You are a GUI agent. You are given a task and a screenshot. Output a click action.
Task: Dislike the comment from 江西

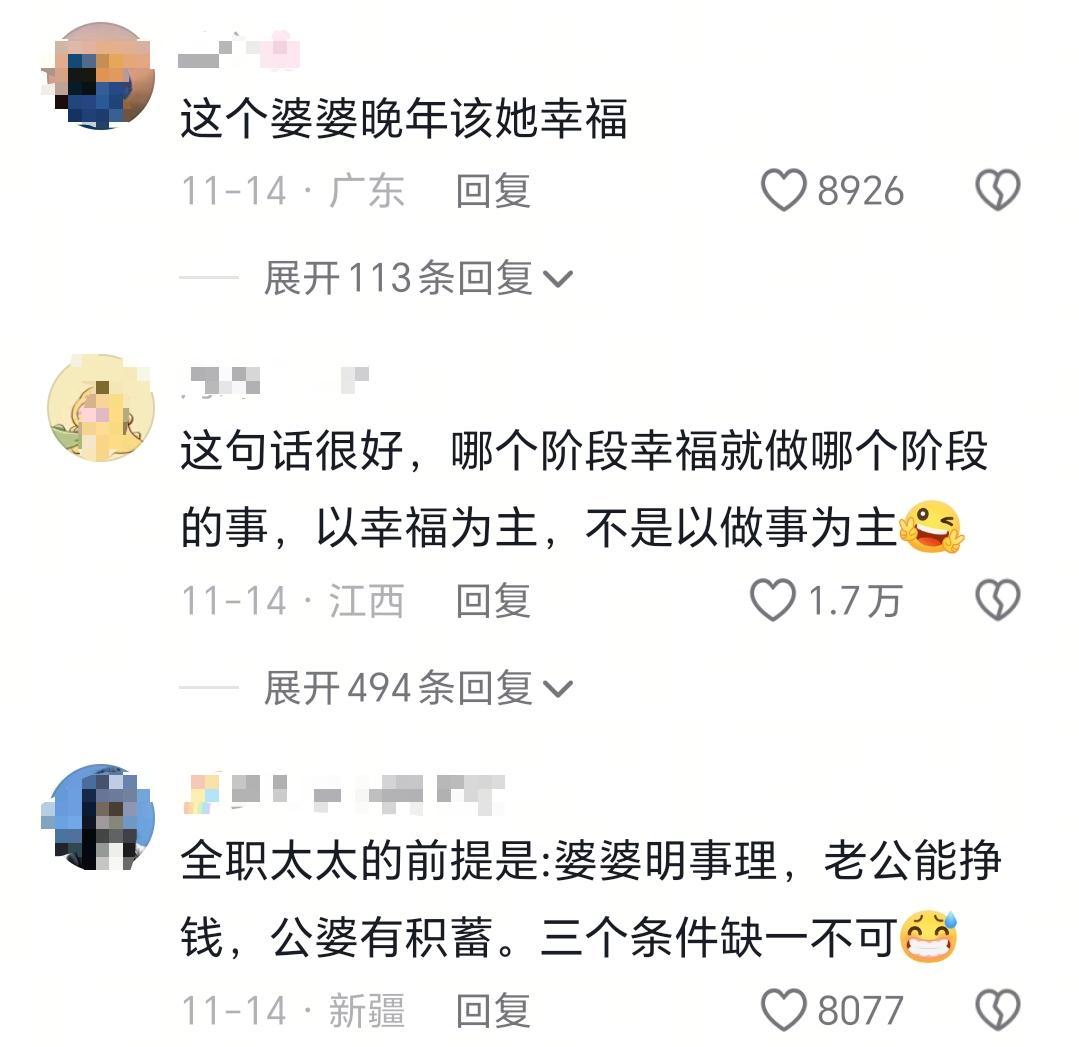[997, 601]
